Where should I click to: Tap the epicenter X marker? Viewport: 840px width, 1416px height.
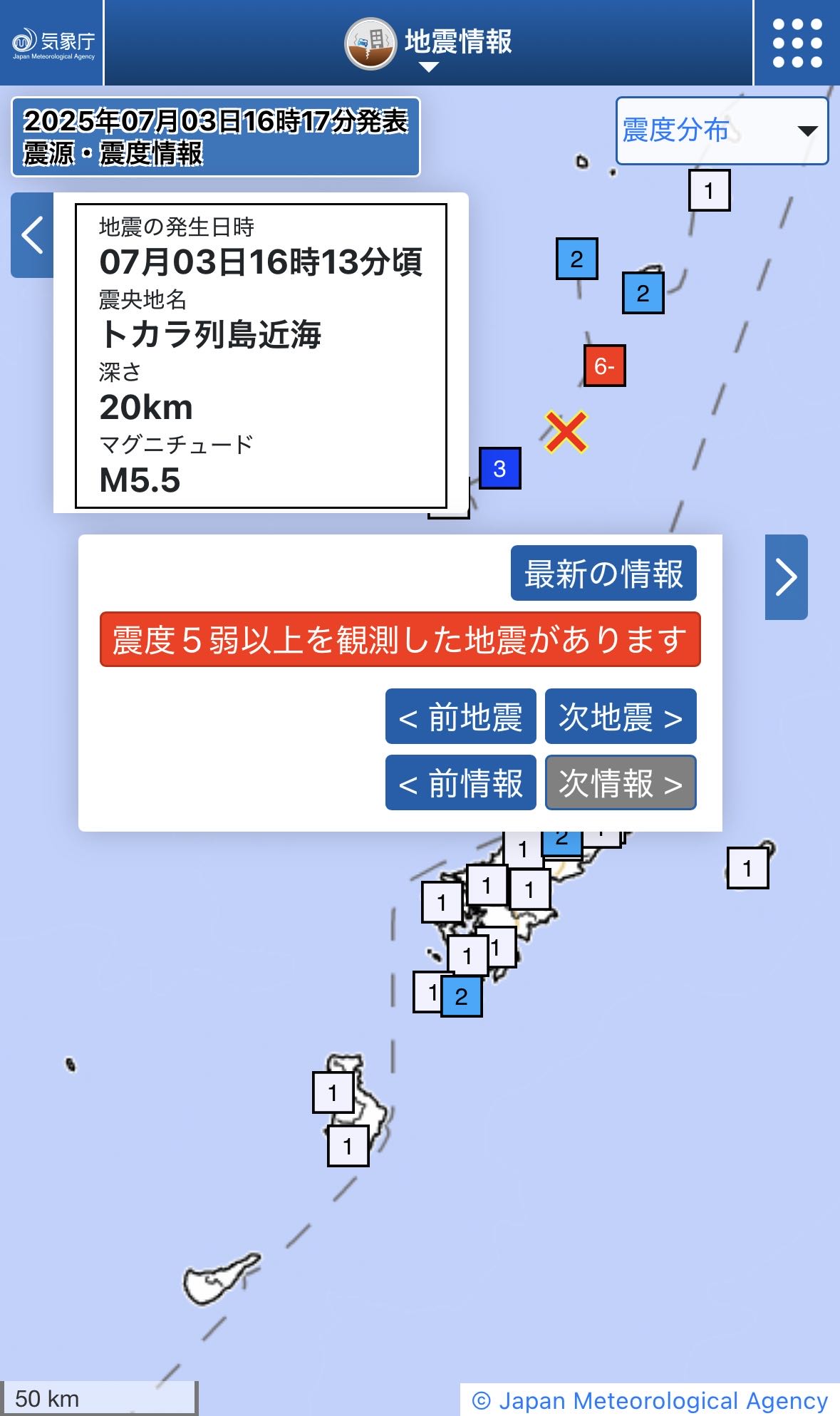566,431
